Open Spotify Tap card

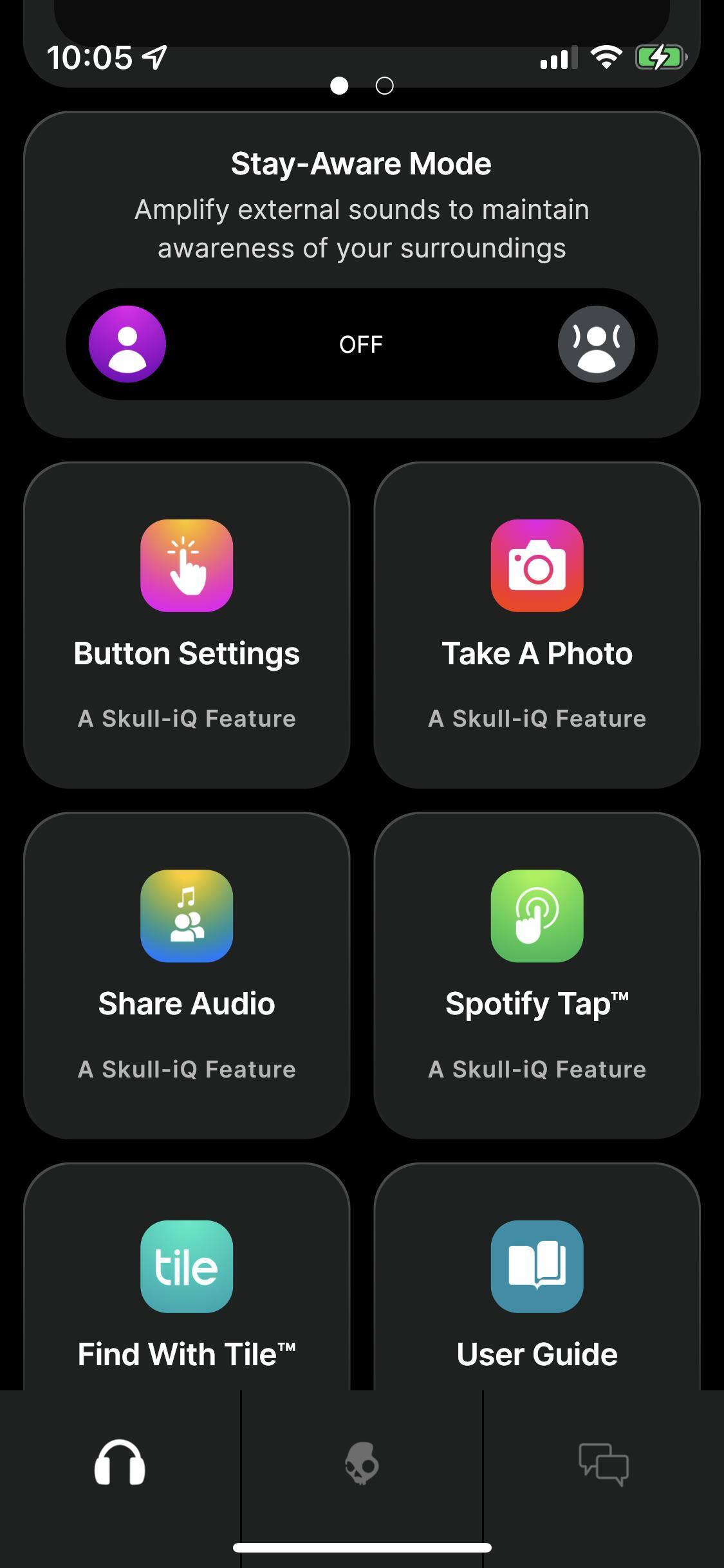click(x=537, y=975)
